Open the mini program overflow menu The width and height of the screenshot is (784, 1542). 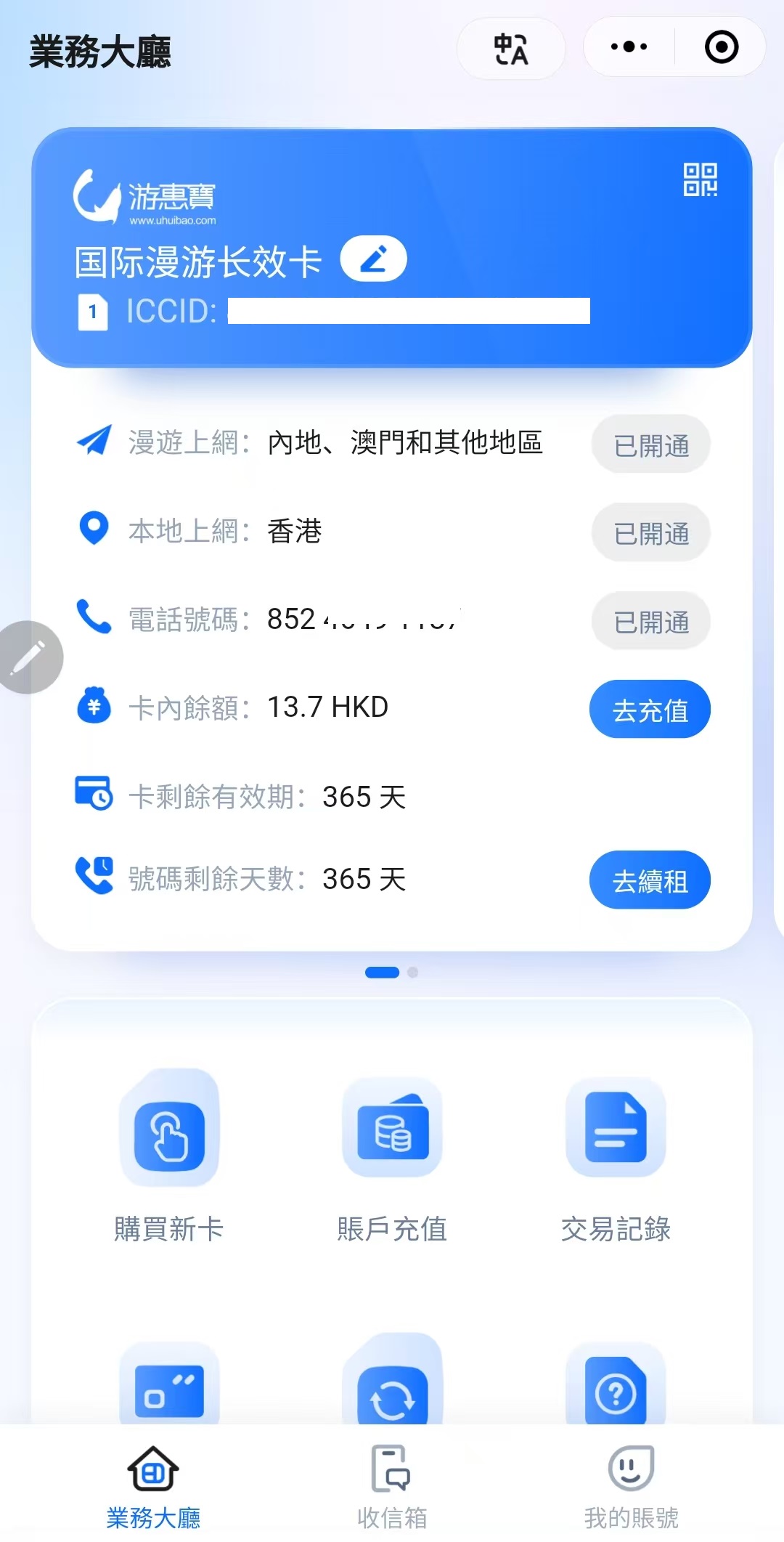(629, 47)
